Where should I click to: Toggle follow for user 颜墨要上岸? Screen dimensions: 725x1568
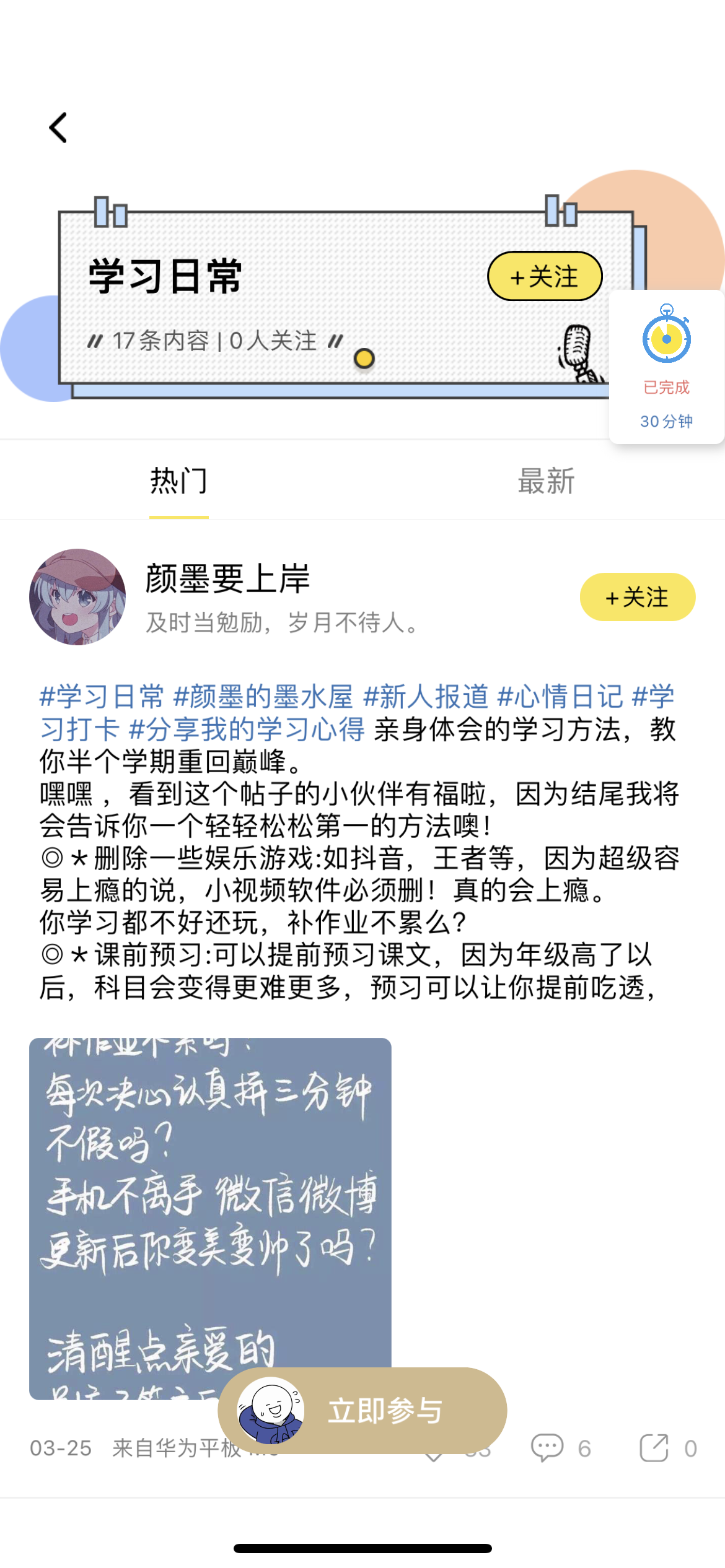(x=636, y=596)
